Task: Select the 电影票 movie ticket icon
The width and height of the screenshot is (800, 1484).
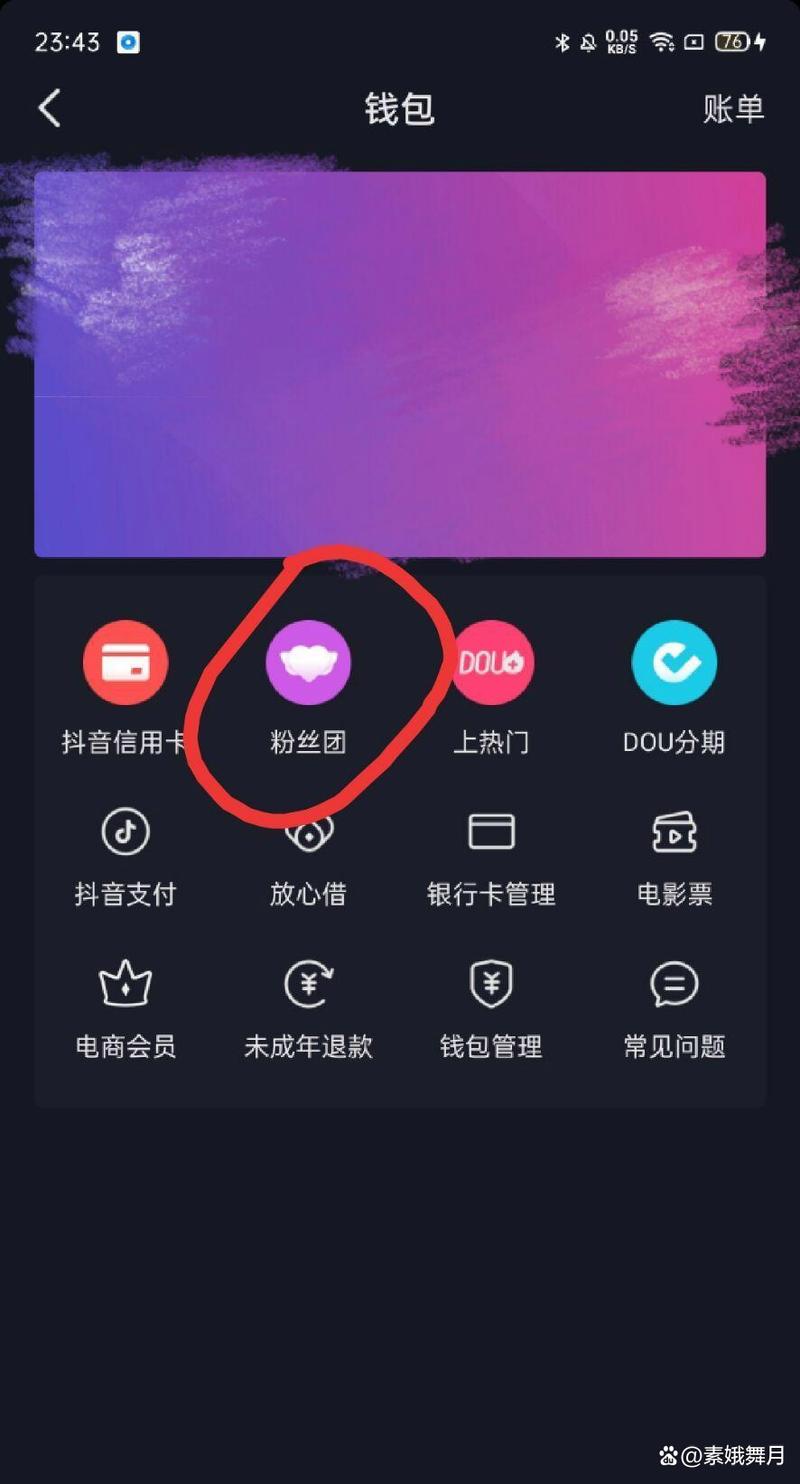Action: pos(674,832)
